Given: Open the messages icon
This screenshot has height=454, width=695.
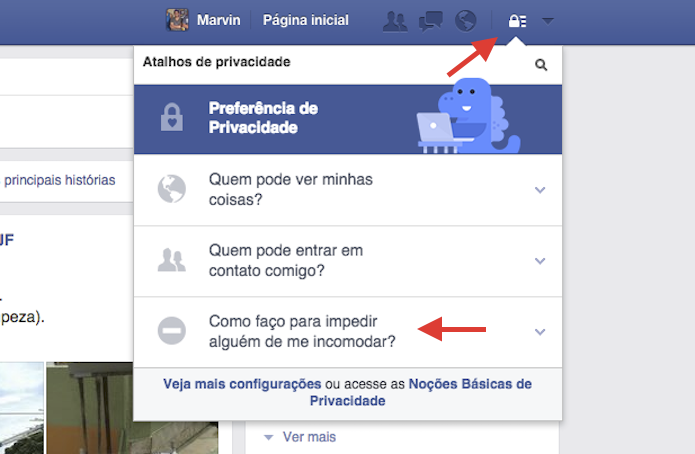Looking at the screenshot, I should [431, 21].
